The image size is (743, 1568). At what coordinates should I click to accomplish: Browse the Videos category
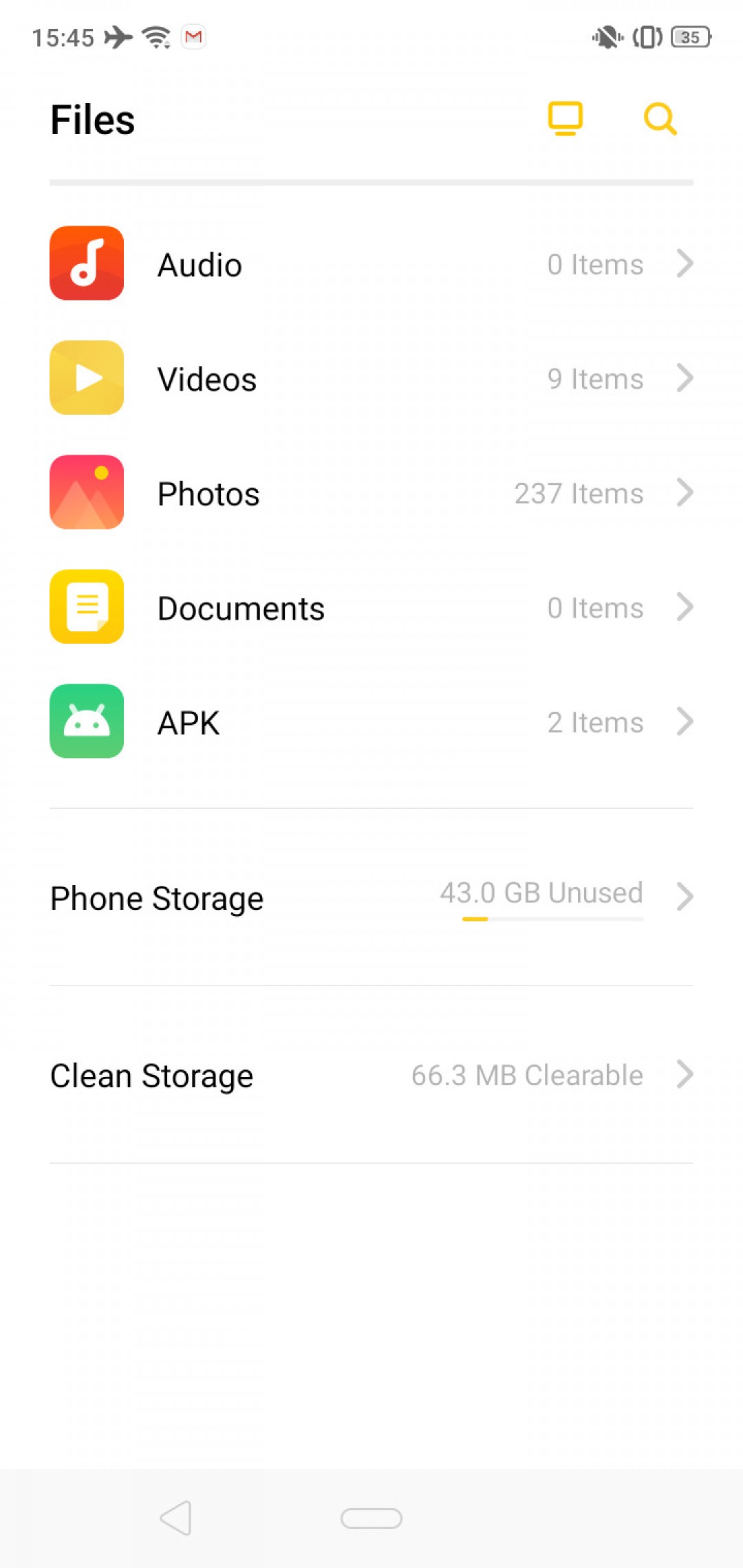click(x=371, y=378)
